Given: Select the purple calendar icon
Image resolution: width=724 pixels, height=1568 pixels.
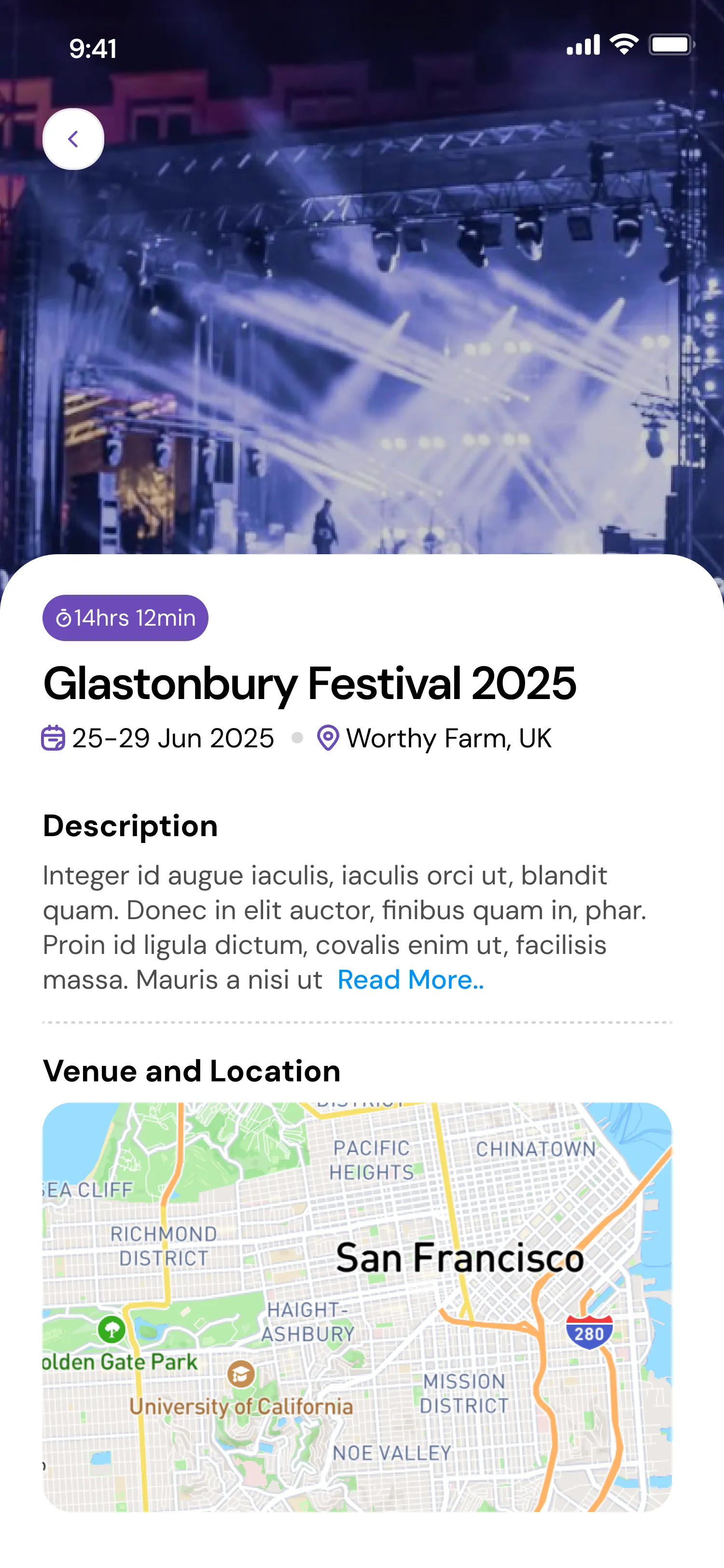Looking at the screenshot, I should click(54, 738).
